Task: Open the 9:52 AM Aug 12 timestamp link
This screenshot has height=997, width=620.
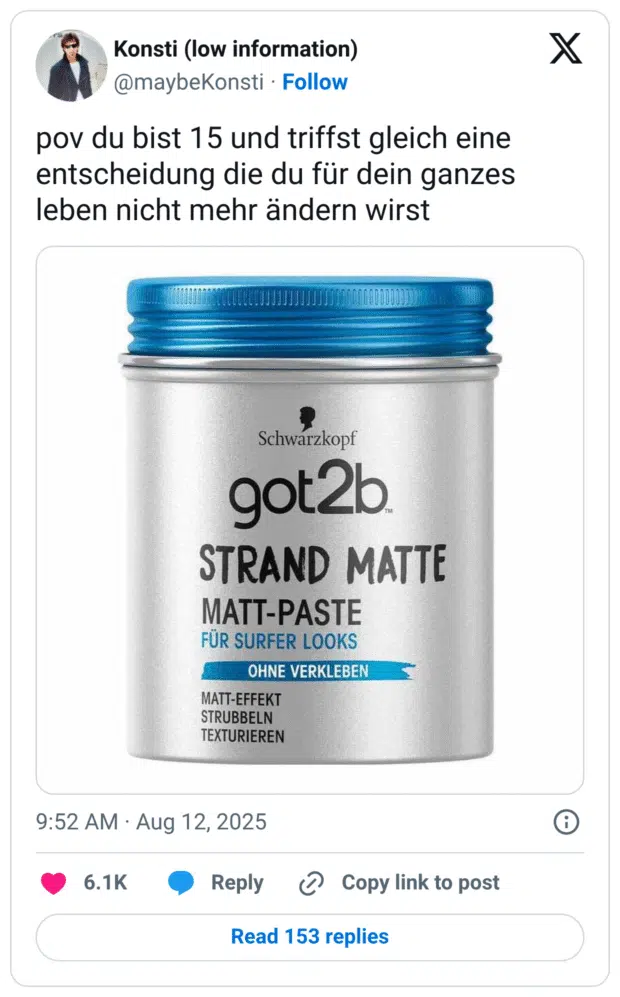Action: point(152,822)
